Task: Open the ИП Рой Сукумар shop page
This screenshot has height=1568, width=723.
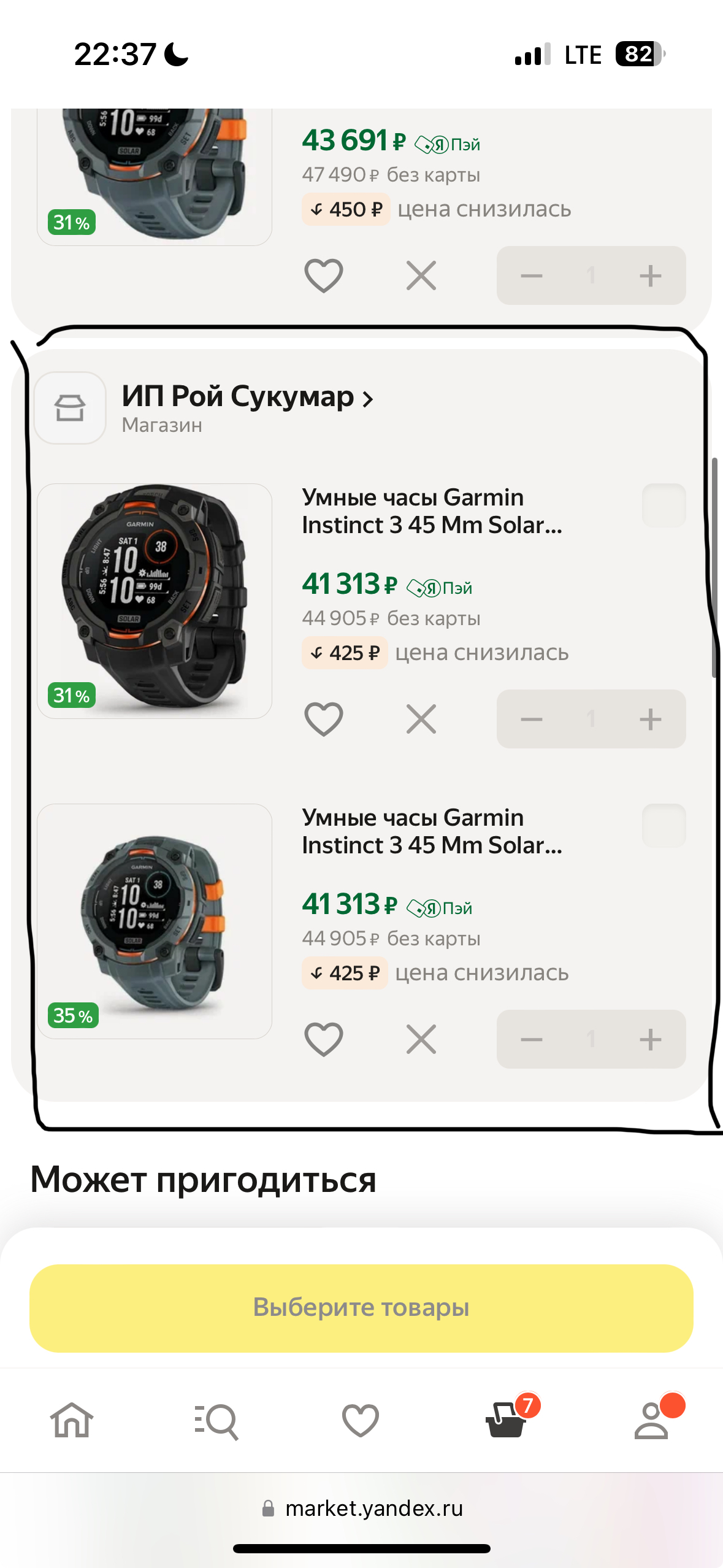Action: pyautogui.click(x=247, y=397)
